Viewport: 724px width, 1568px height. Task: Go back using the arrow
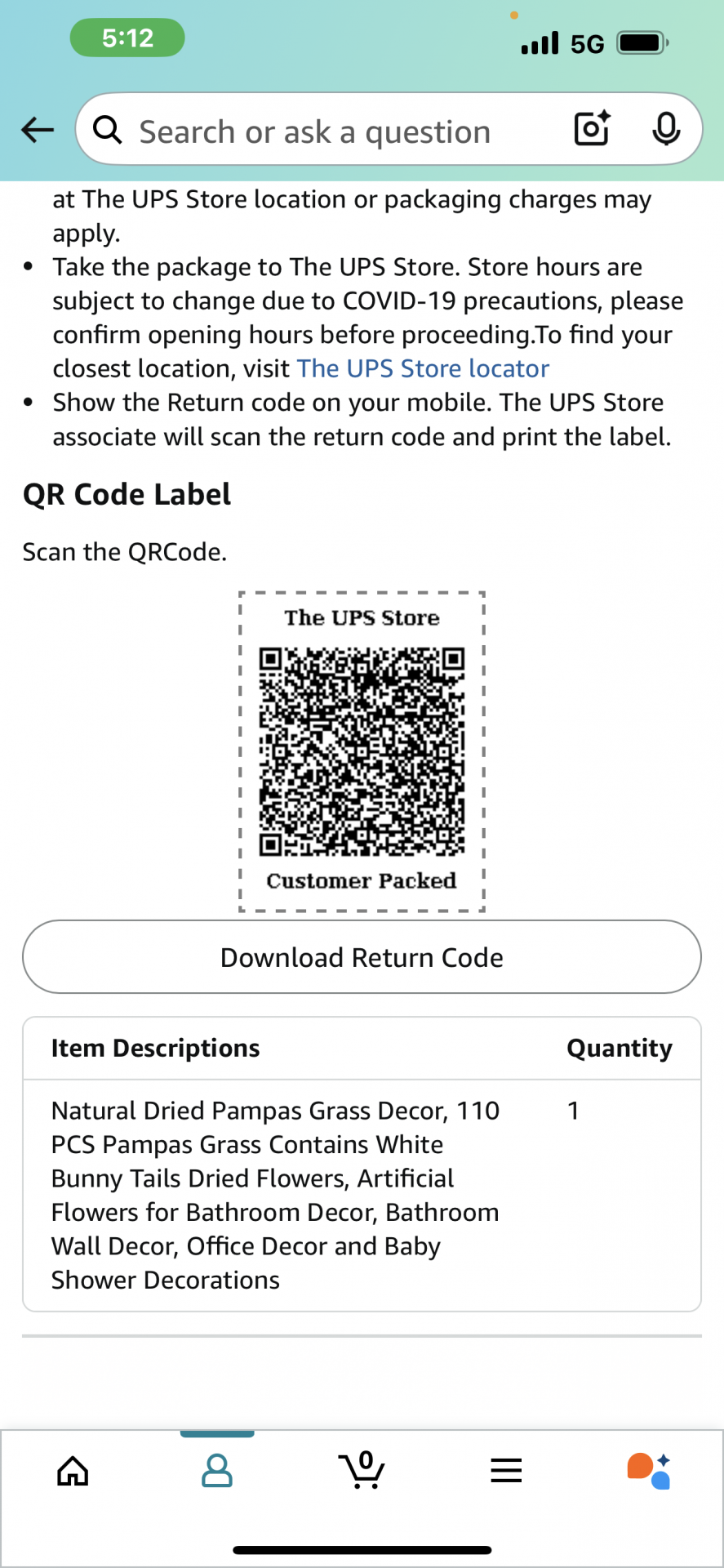click(x=38, y=129)
